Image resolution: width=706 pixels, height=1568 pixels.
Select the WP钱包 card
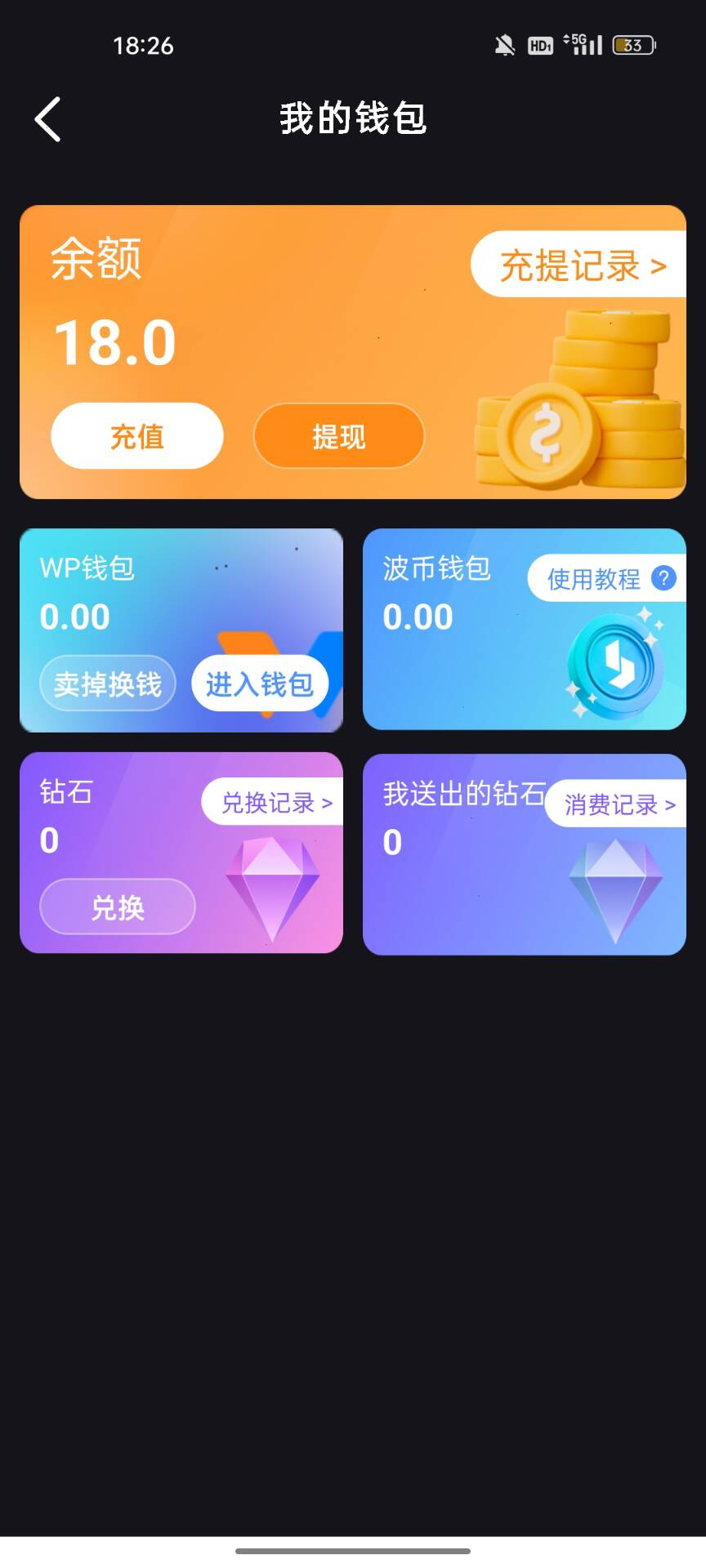[x=181, y=629]
